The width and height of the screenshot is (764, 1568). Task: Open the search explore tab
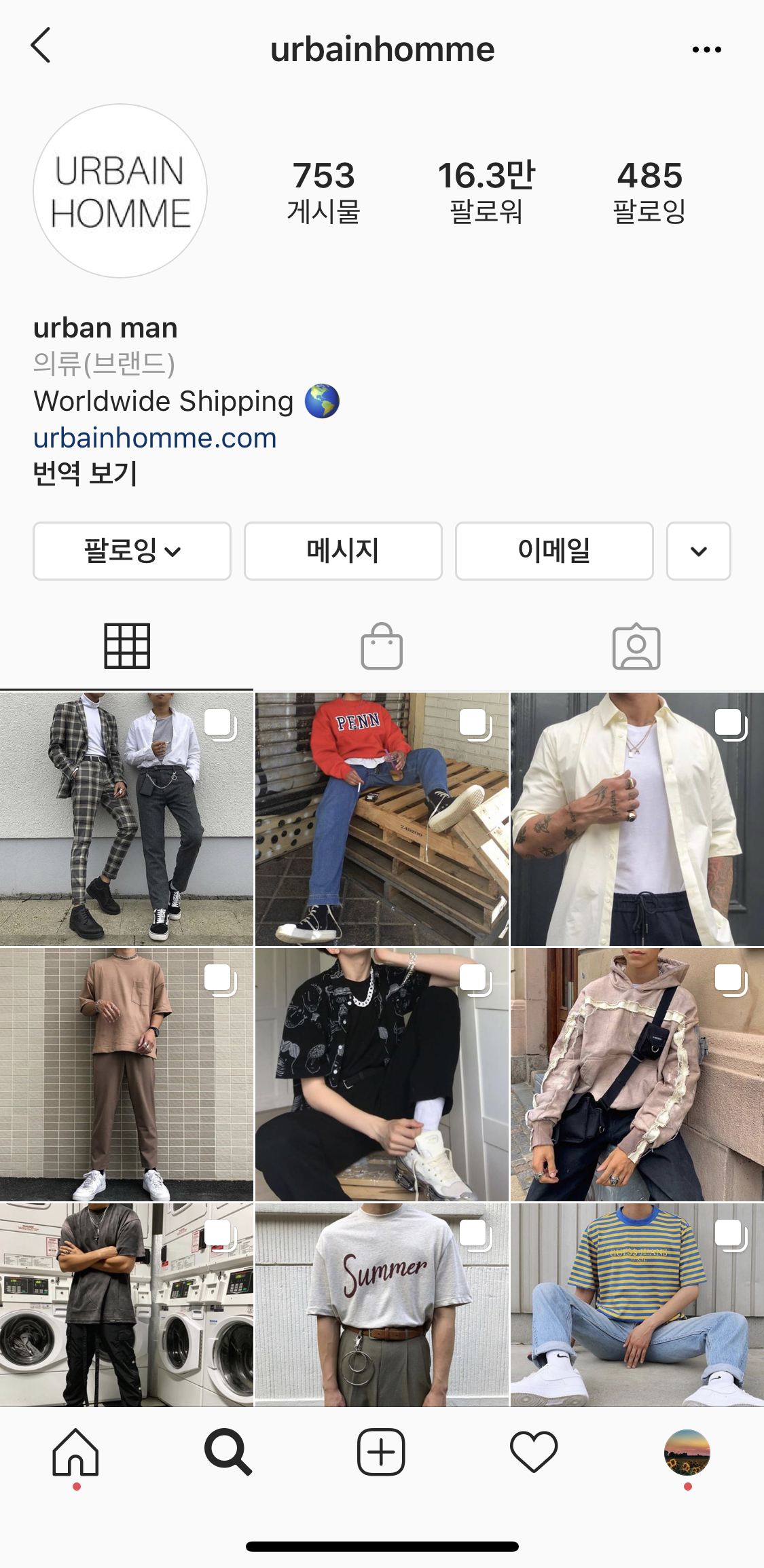coord(228,1453)
